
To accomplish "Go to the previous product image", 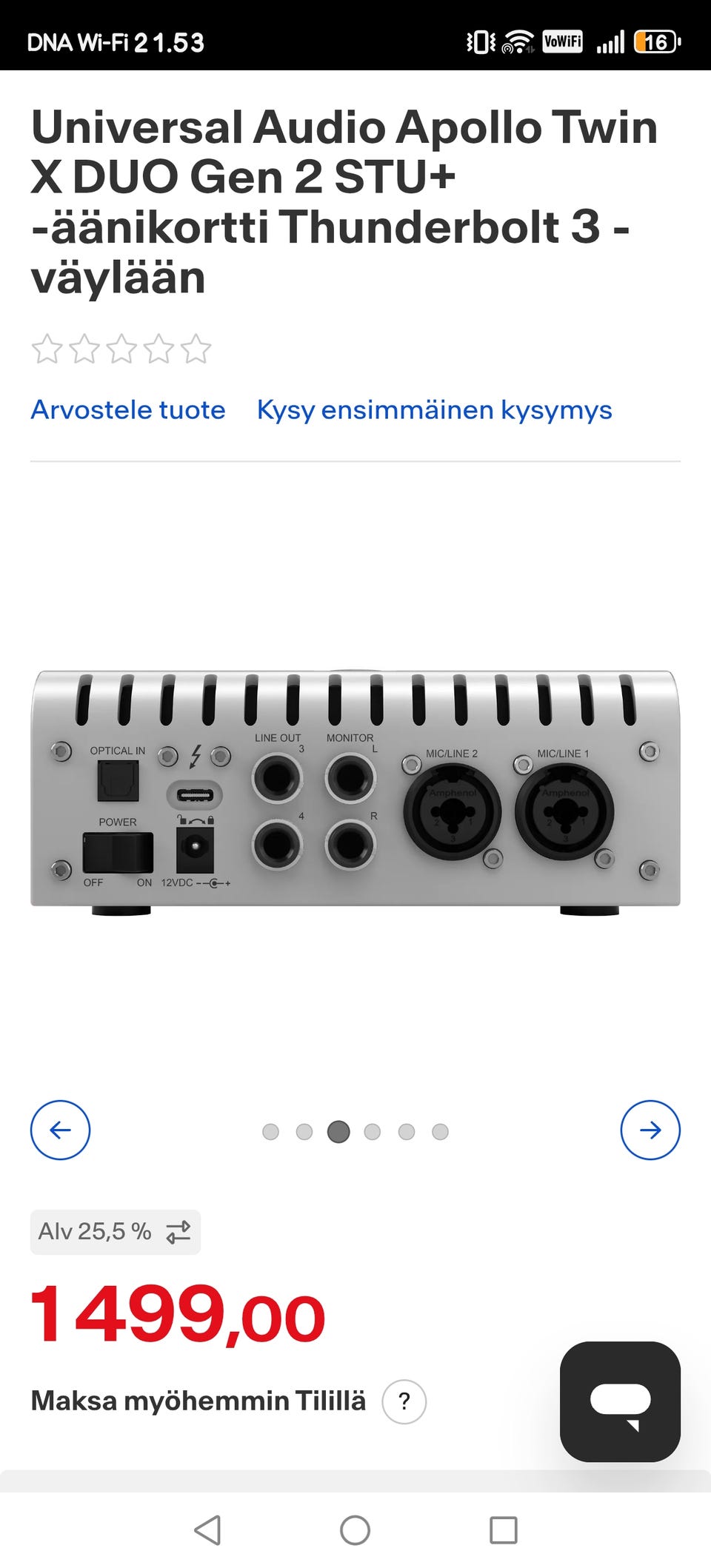I will tap(60, 1130).
